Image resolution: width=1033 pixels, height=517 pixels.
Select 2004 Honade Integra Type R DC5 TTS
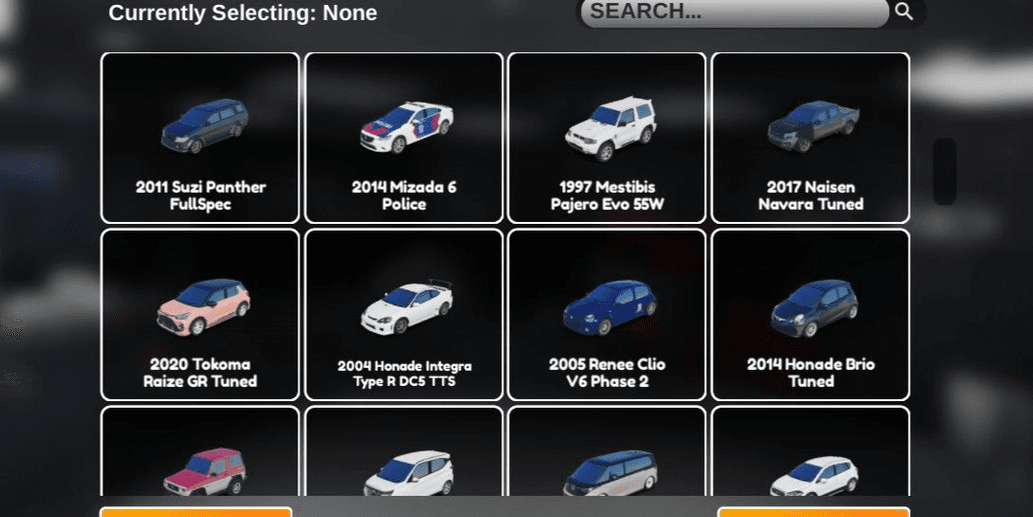pos(404,315)
